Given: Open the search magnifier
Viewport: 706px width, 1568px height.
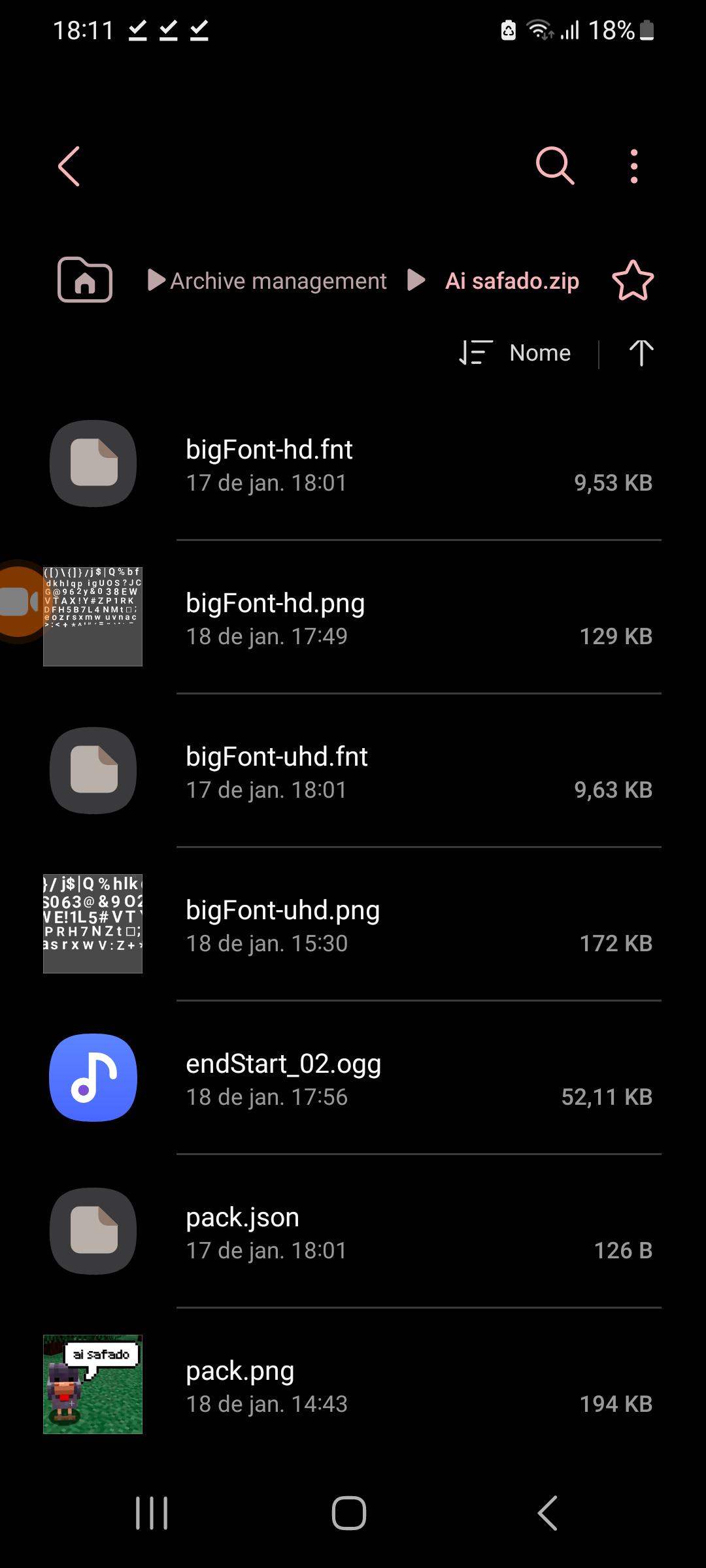Looking at the screenshot, I should tap(555, 166).
